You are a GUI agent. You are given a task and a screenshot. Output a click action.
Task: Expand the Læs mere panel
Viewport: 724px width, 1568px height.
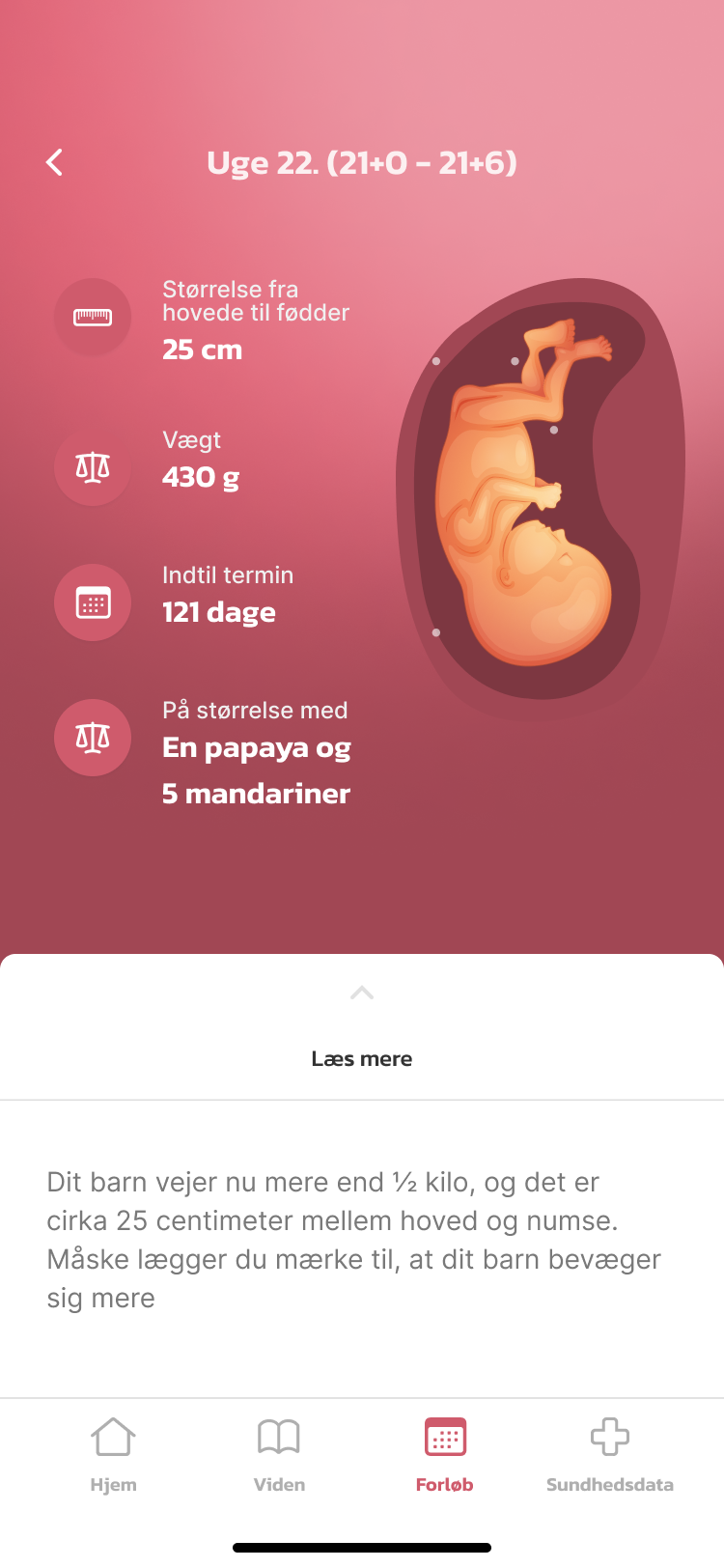click(362, 994)
